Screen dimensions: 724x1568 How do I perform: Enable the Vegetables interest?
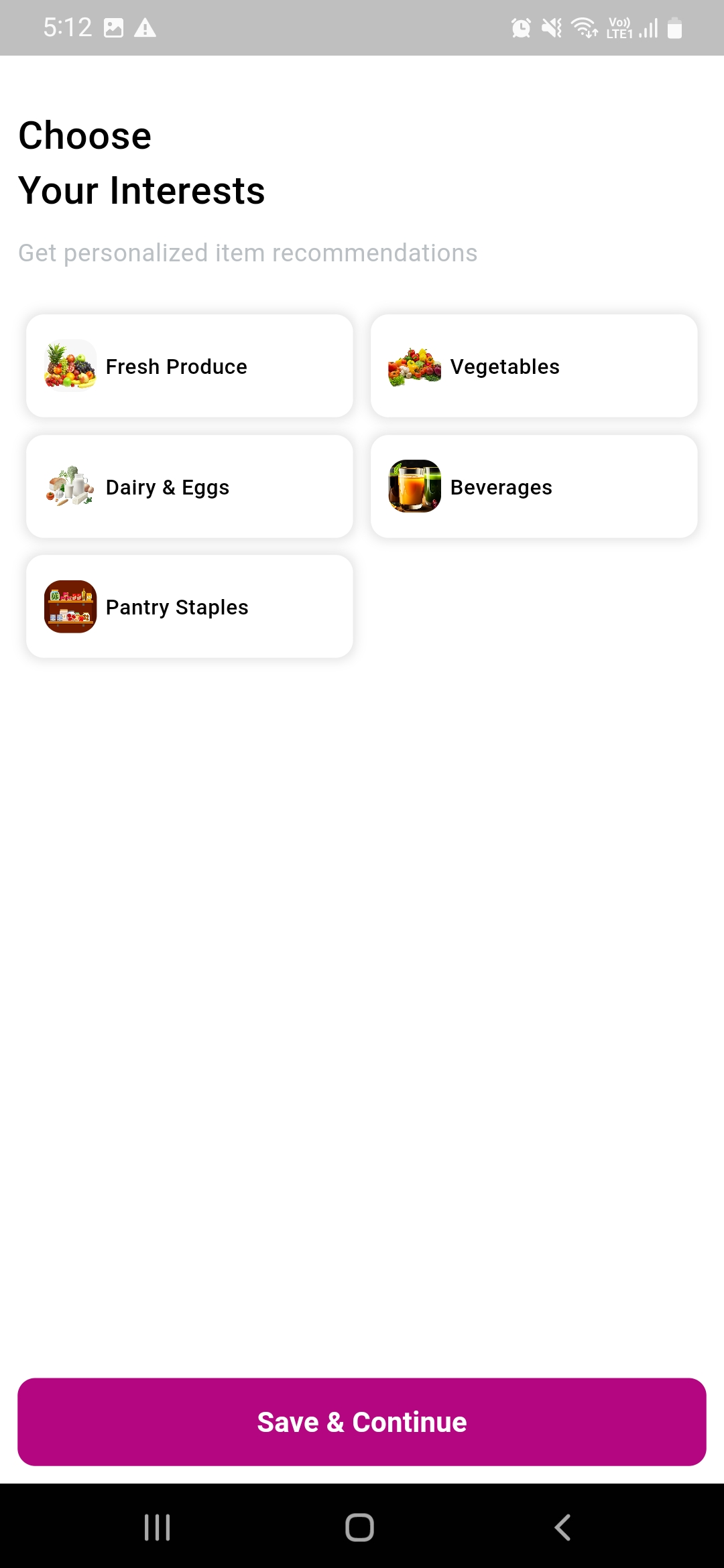pos(534,366)
